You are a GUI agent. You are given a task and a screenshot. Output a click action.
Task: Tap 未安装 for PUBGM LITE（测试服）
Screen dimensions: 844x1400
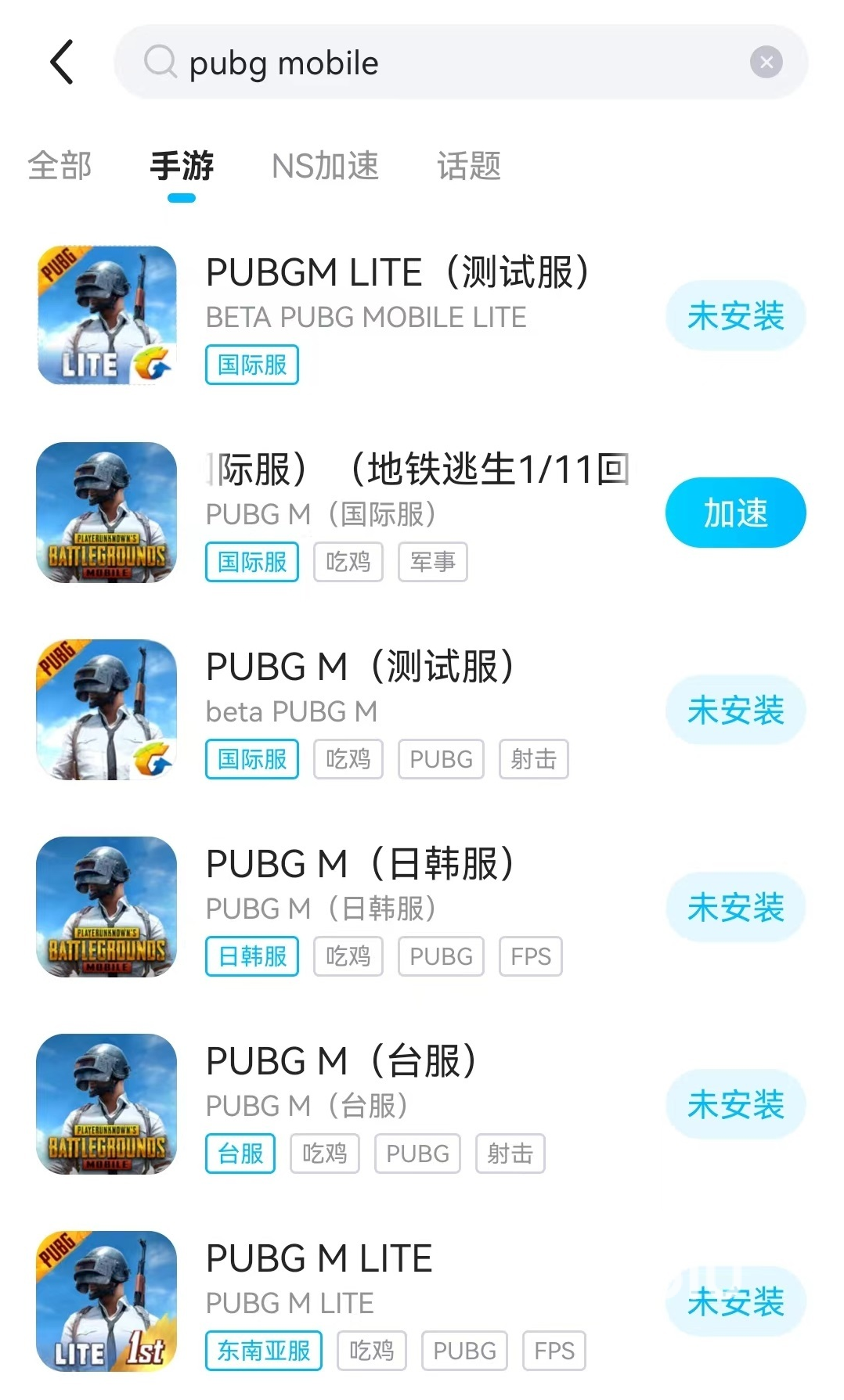coord(735,316)
